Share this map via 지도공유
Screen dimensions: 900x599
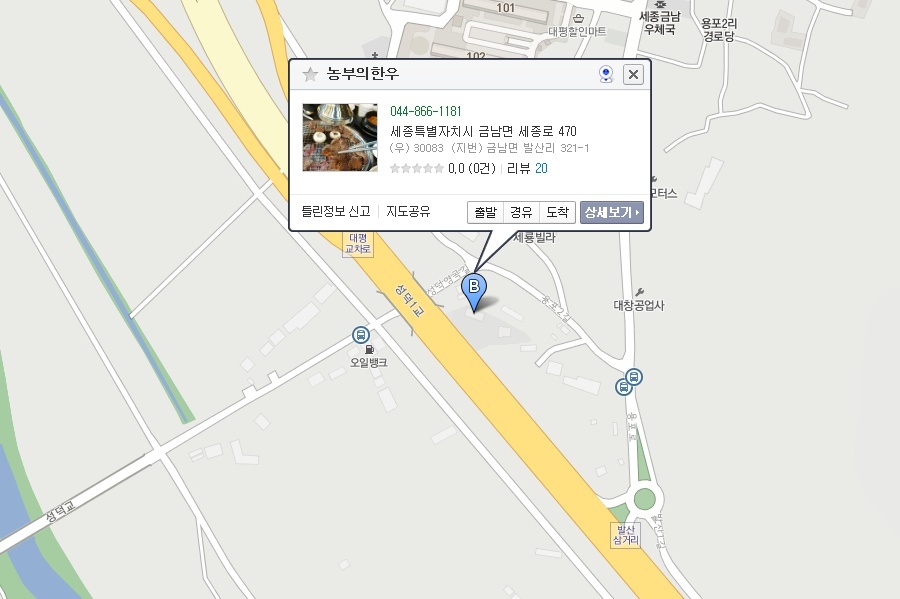pos(408,211)
